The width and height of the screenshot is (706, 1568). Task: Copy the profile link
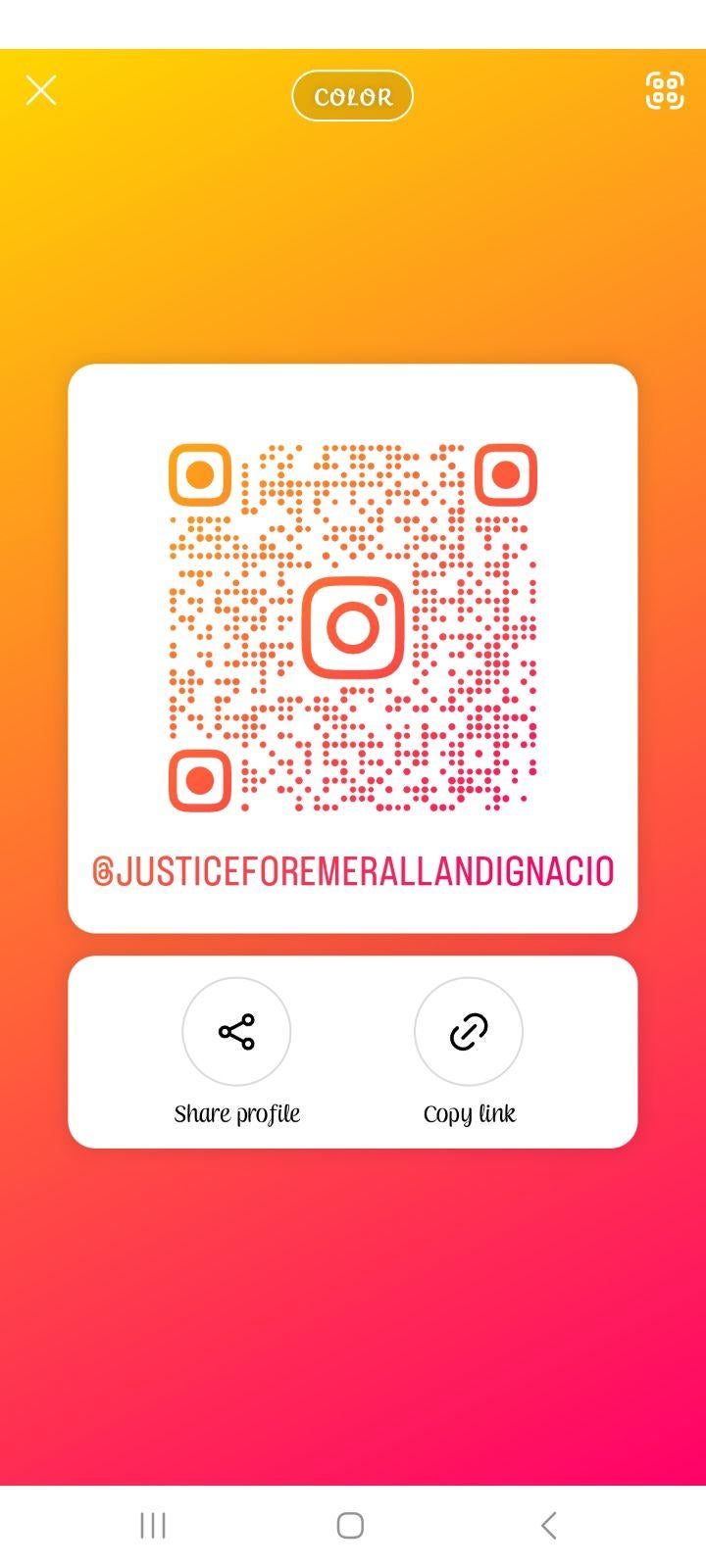coord(469,1032)
